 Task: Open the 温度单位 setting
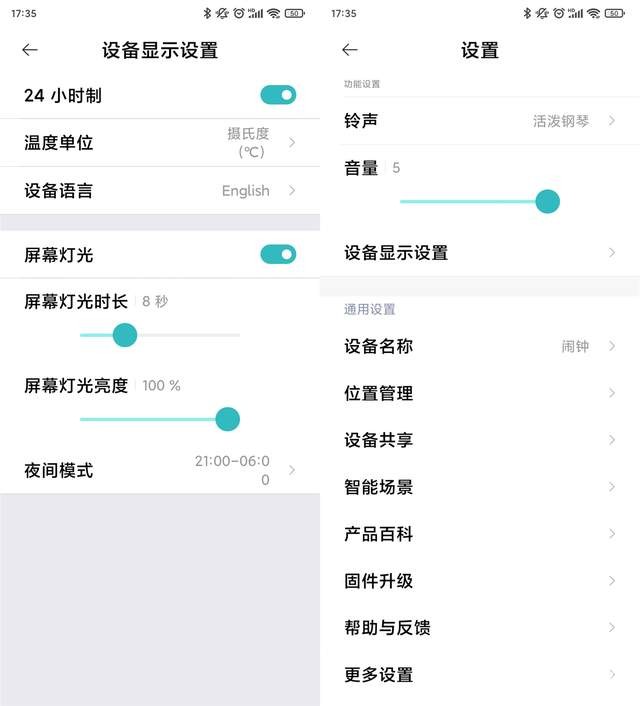(x=160, y=143)
